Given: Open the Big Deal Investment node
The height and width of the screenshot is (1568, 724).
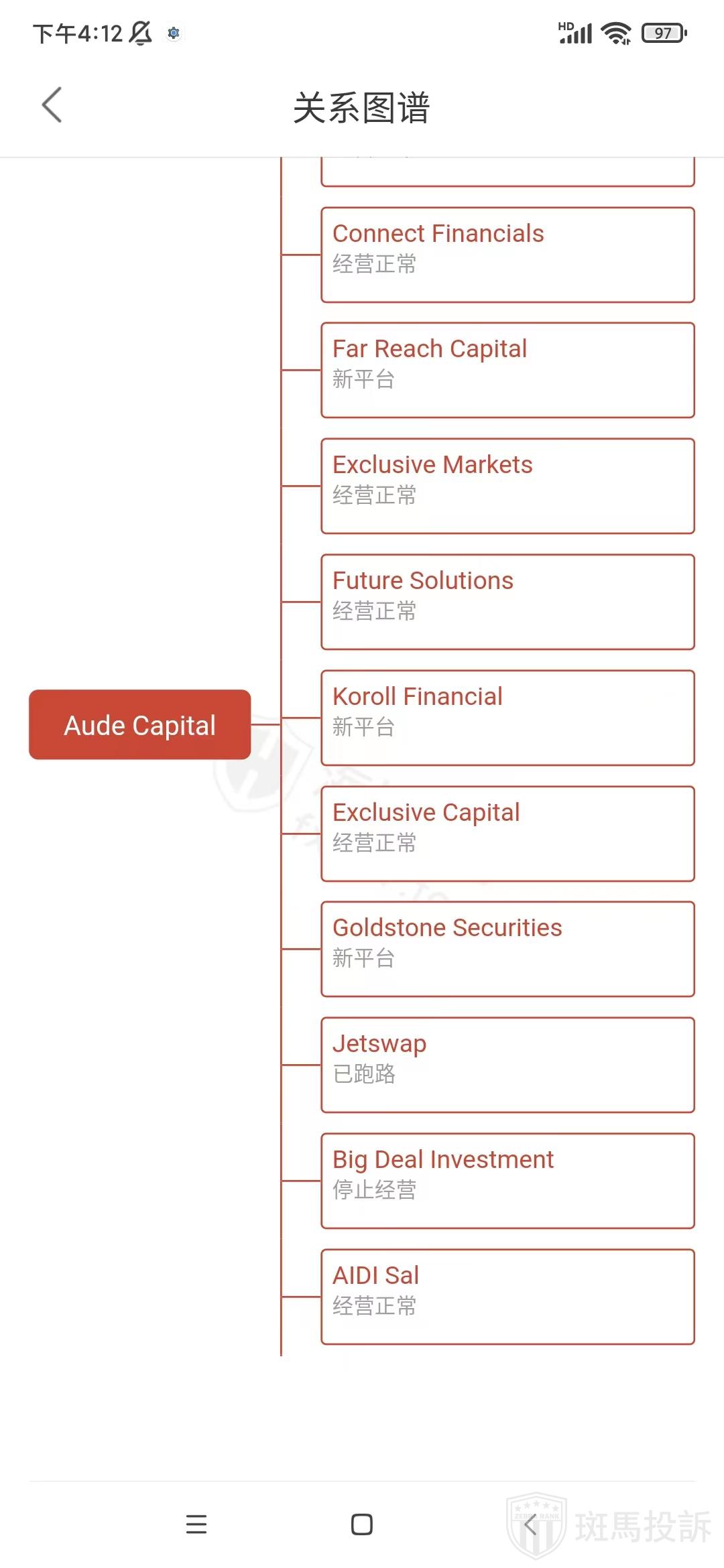Looking at the screenshot, I should (507, 1181).
